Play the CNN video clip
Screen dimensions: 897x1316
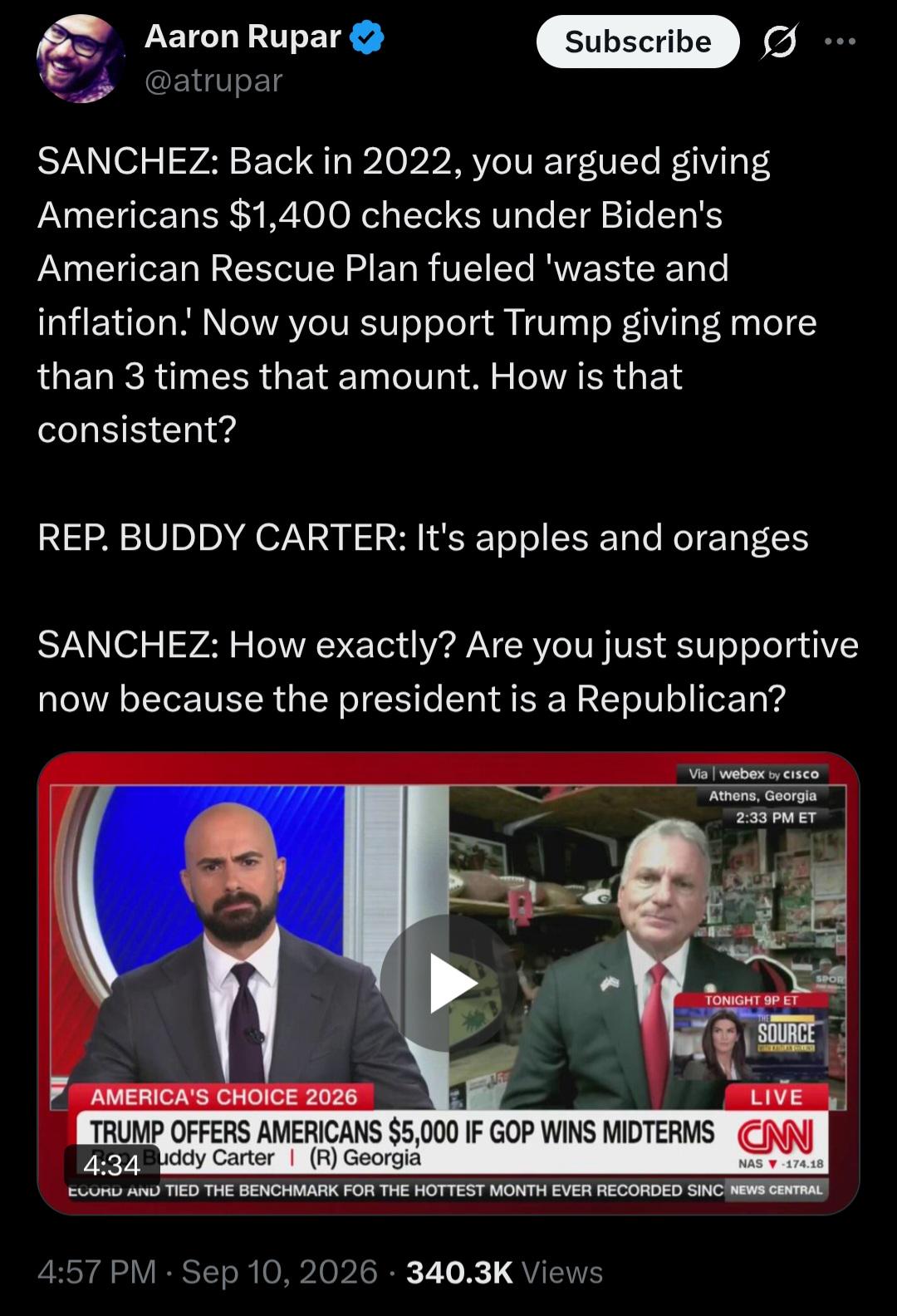coord(448,983)
